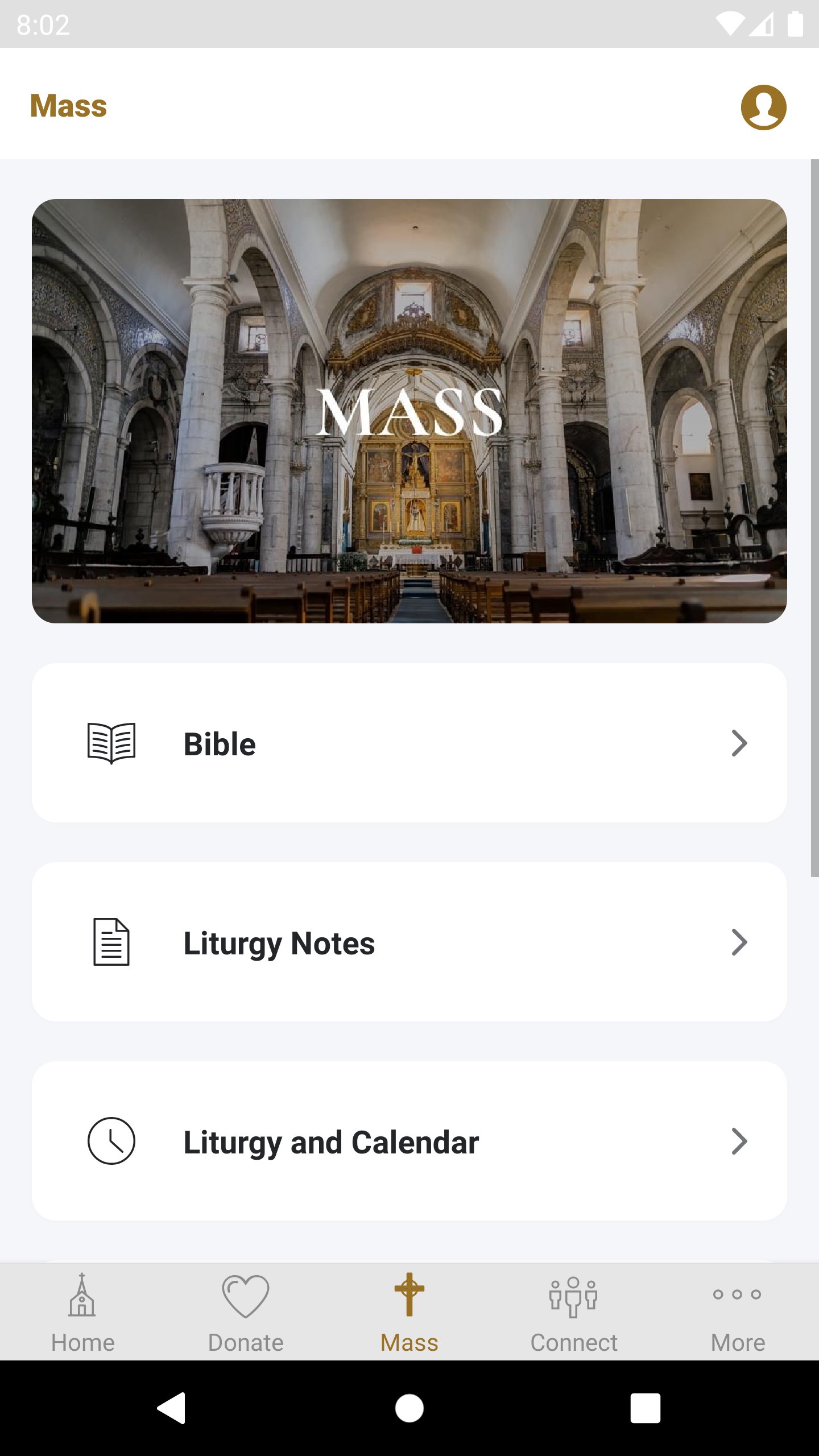Open the Bible row

coord(409,743)
